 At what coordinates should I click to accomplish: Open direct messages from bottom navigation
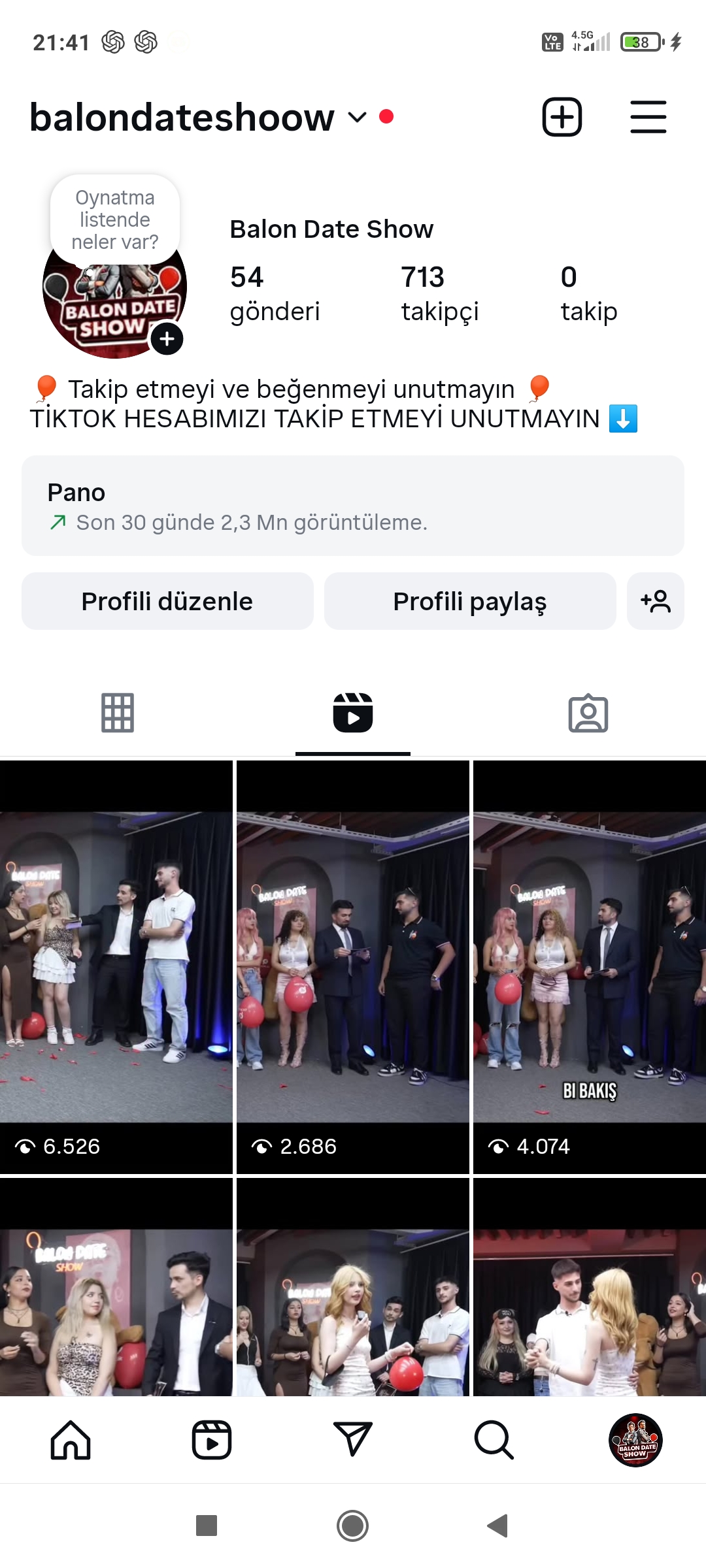353,1440
